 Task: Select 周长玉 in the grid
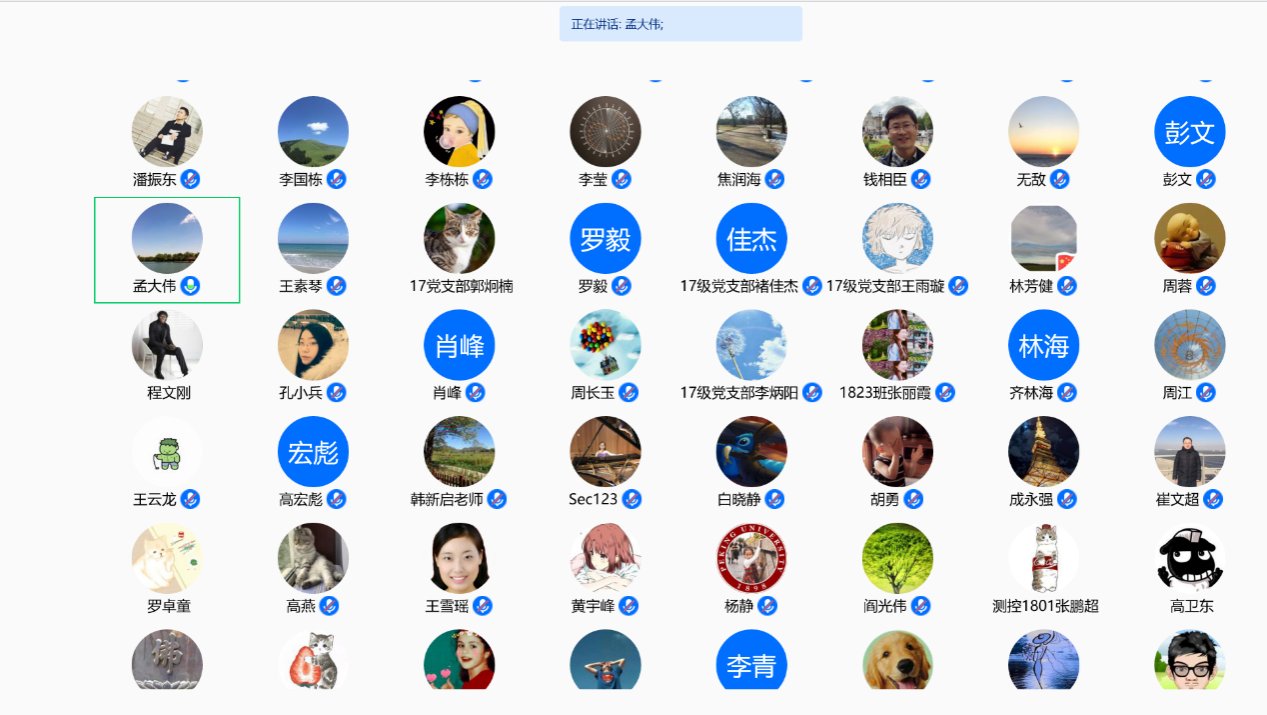(x=605, y=346)
